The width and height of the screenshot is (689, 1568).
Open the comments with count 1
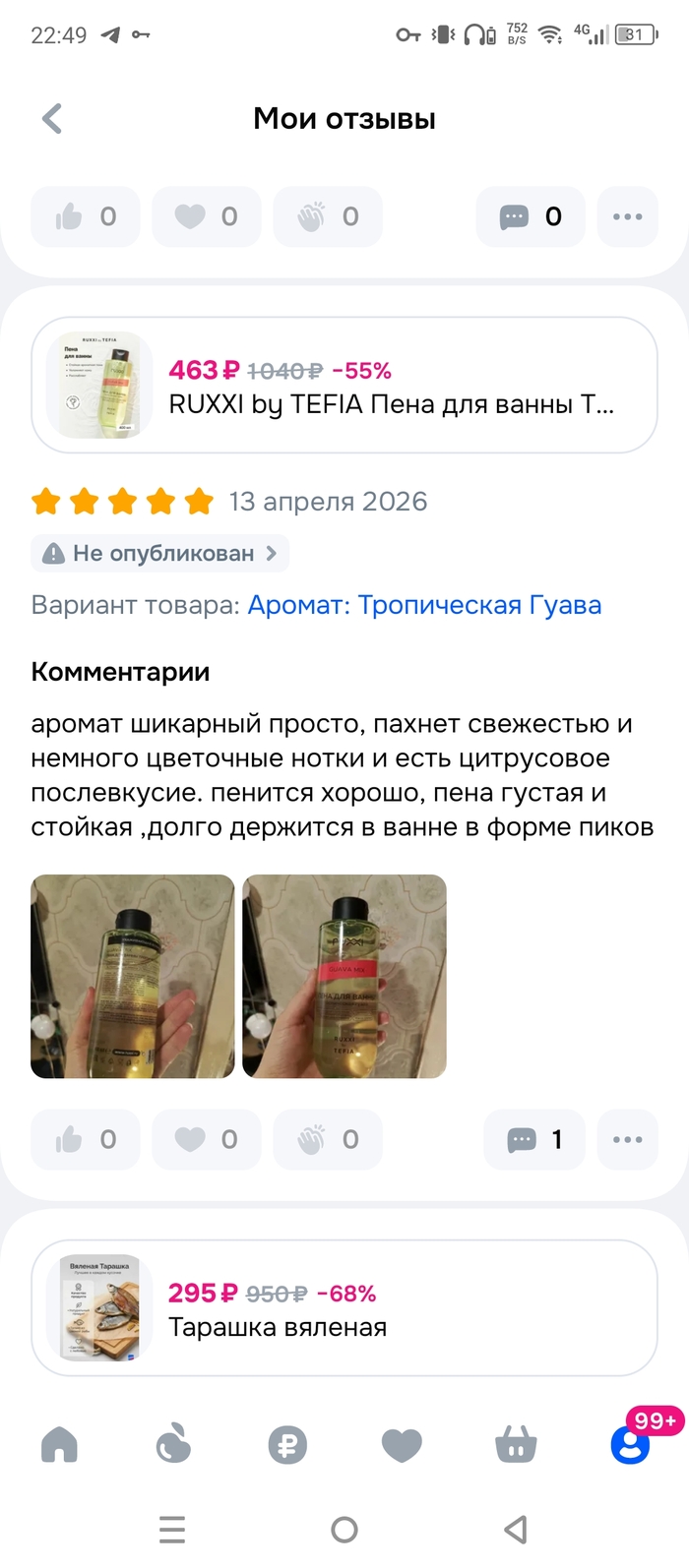(x=534, y=1139)
